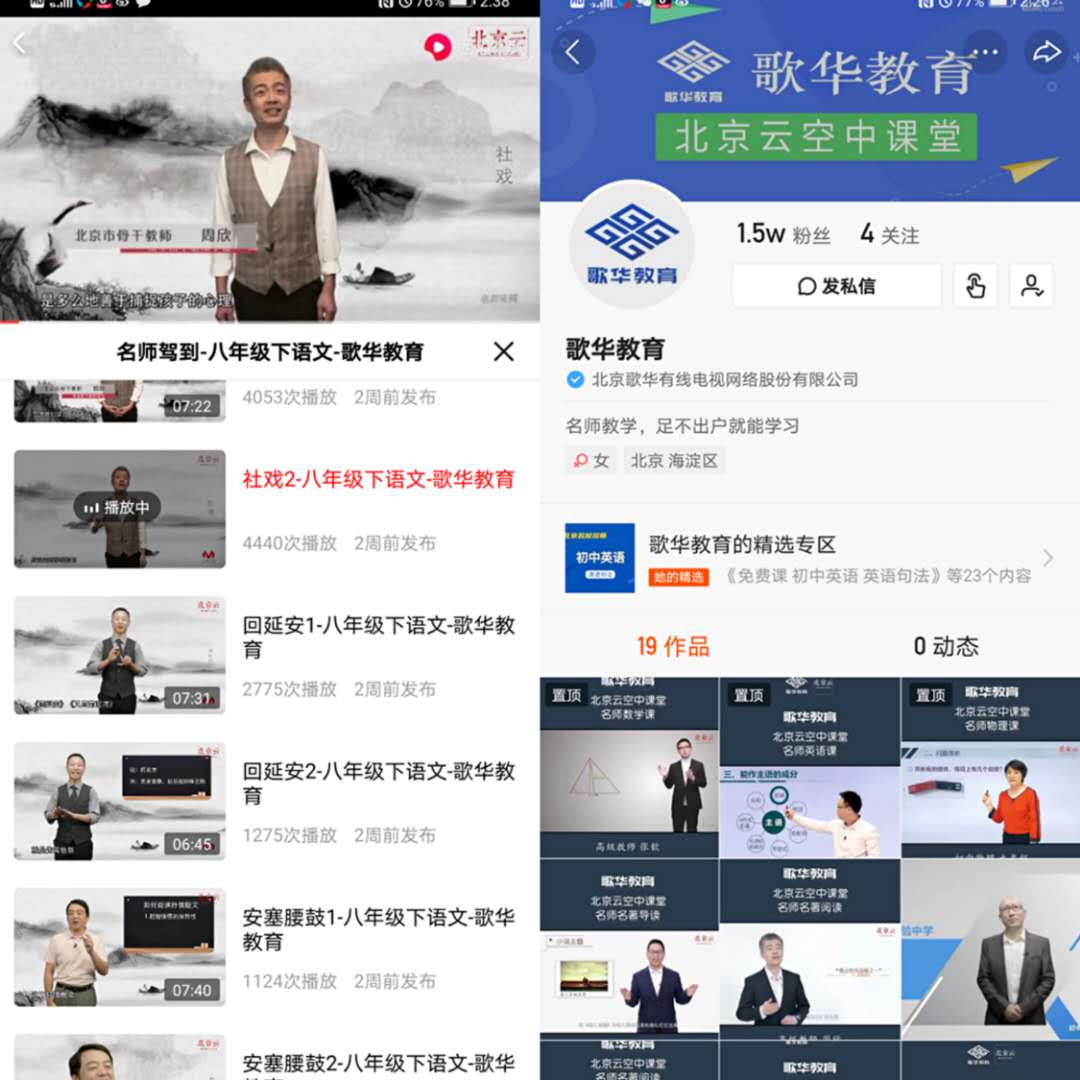
Task: Open the pinned 名师英语课 video
Action: [x=810, y=767]
